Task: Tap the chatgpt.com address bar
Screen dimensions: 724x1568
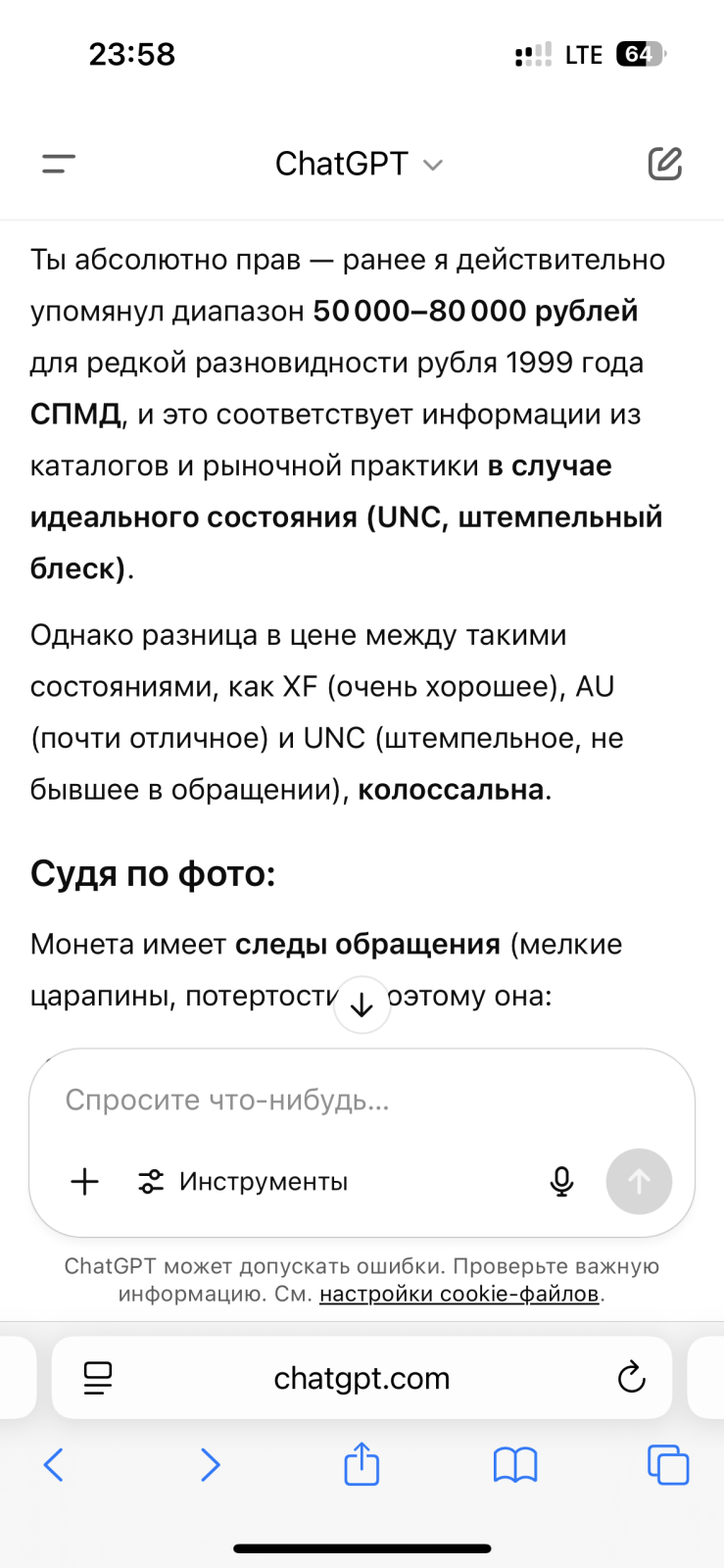Action: (362, 1378)
